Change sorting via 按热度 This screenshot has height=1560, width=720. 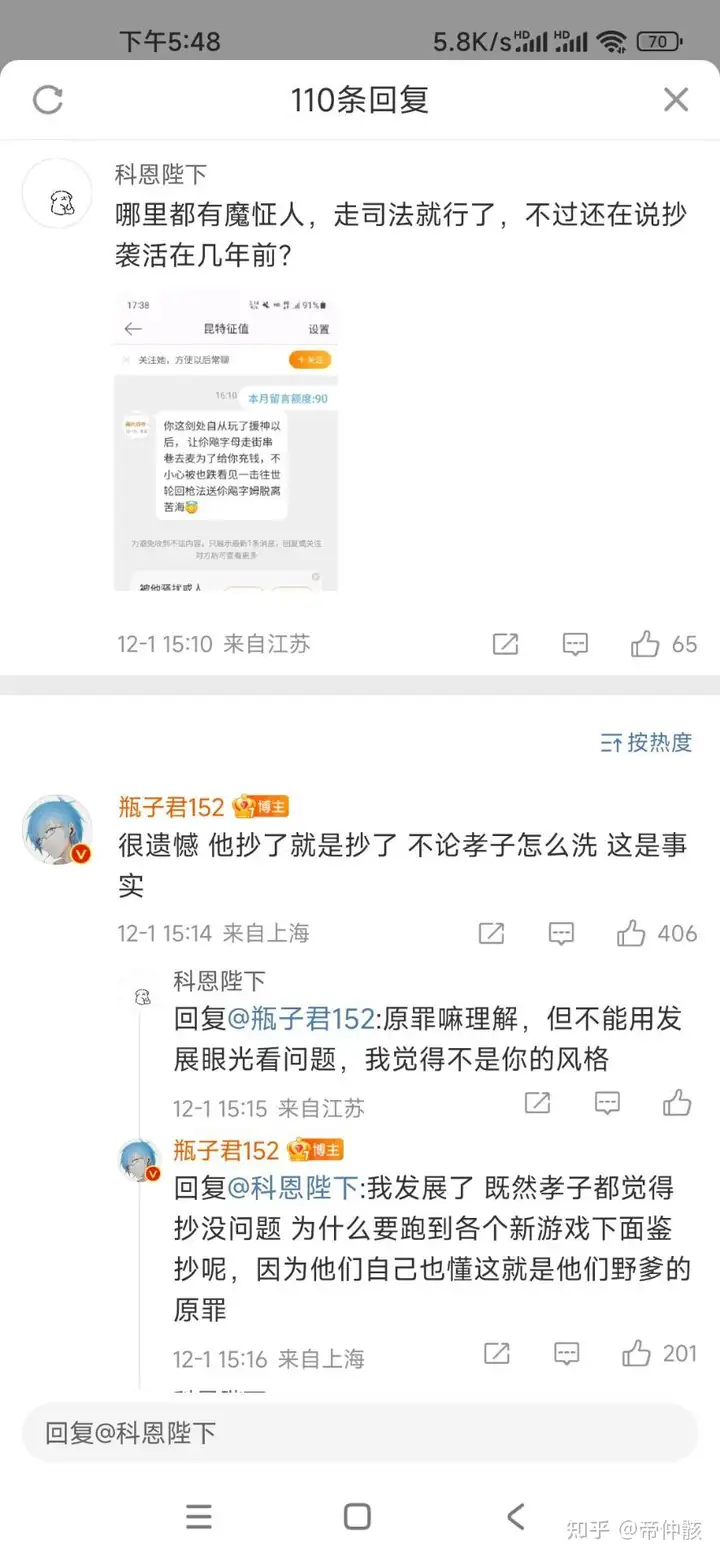coord(646,742)
